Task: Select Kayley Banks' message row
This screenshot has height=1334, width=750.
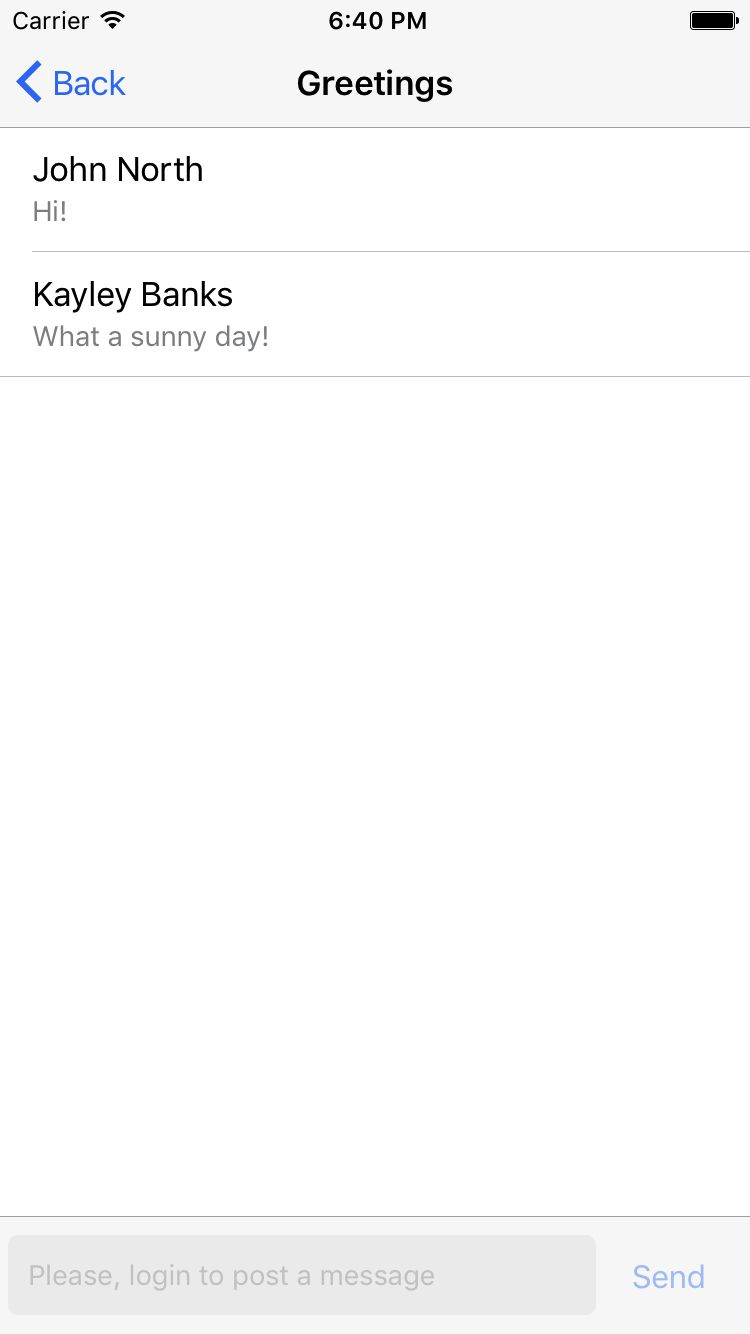Action: point(375,314)
